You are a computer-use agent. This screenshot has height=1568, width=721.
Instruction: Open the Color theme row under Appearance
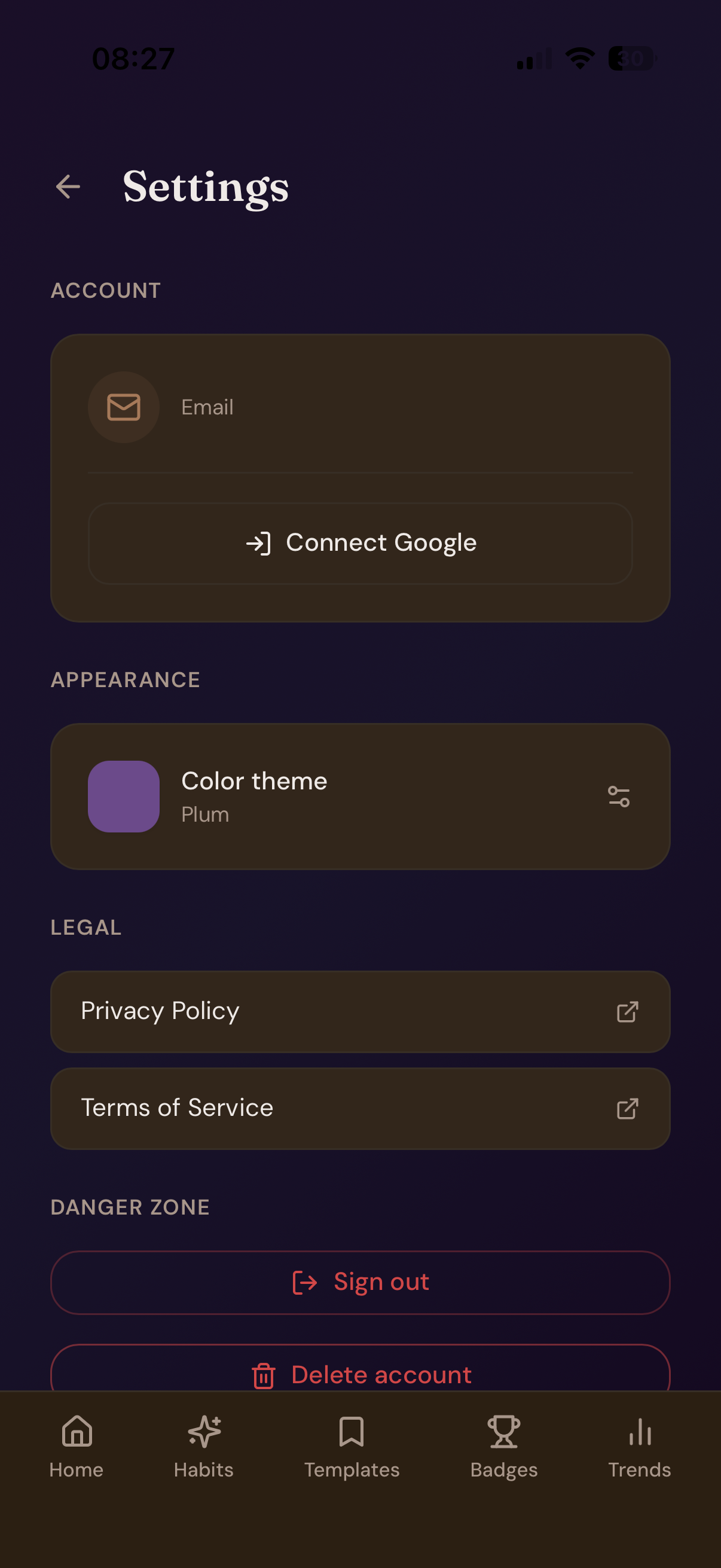pos(360,795)
